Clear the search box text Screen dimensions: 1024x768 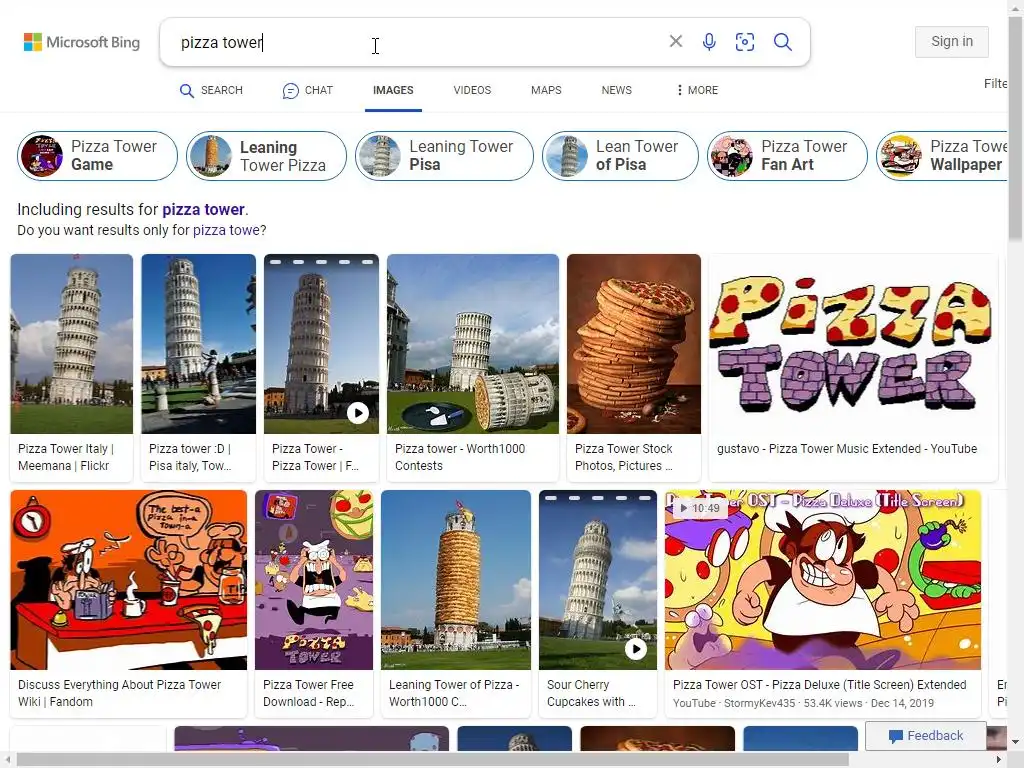point(676,42)
